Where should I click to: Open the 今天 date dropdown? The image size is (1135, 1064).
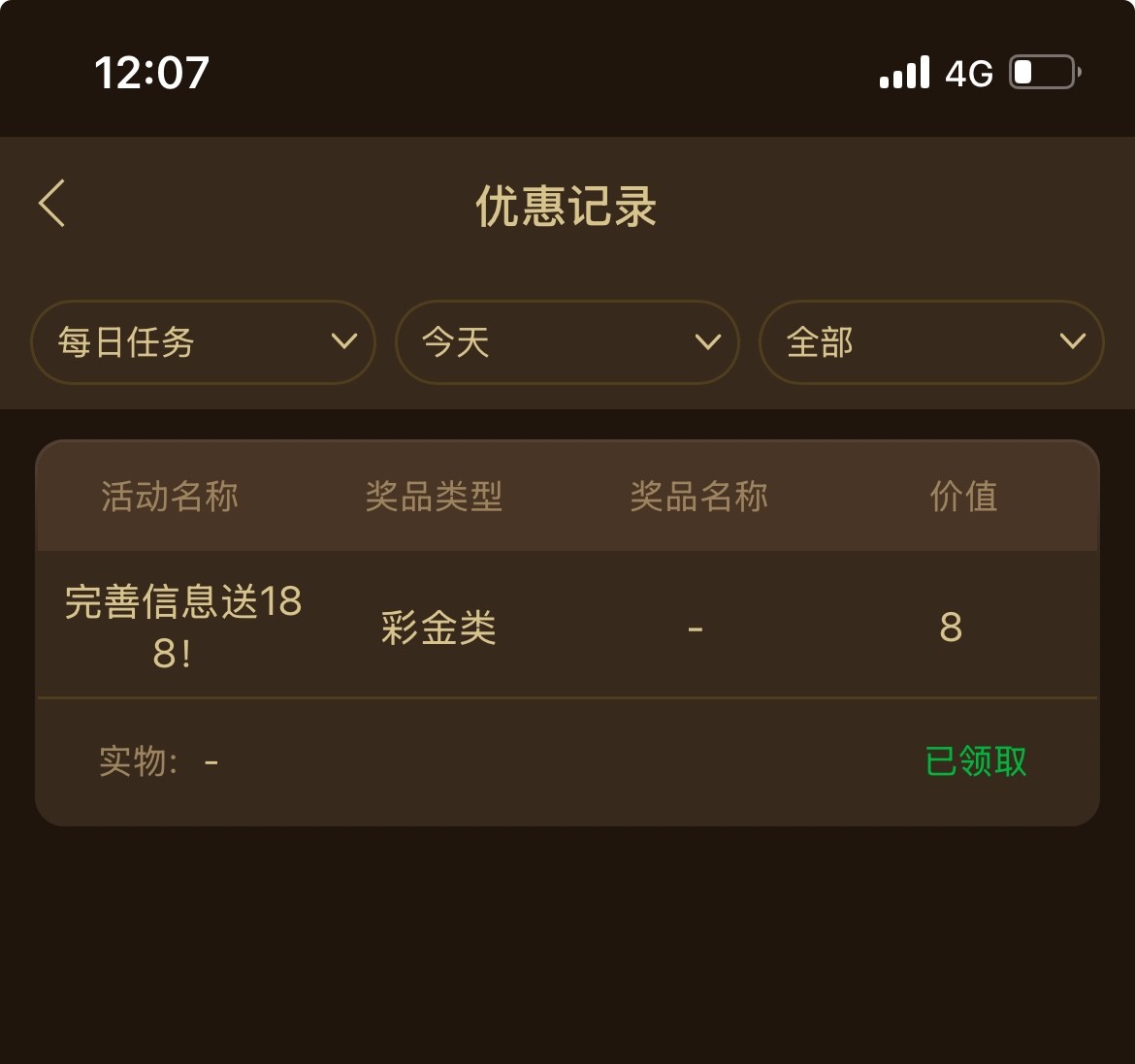(x=567, y=342)
